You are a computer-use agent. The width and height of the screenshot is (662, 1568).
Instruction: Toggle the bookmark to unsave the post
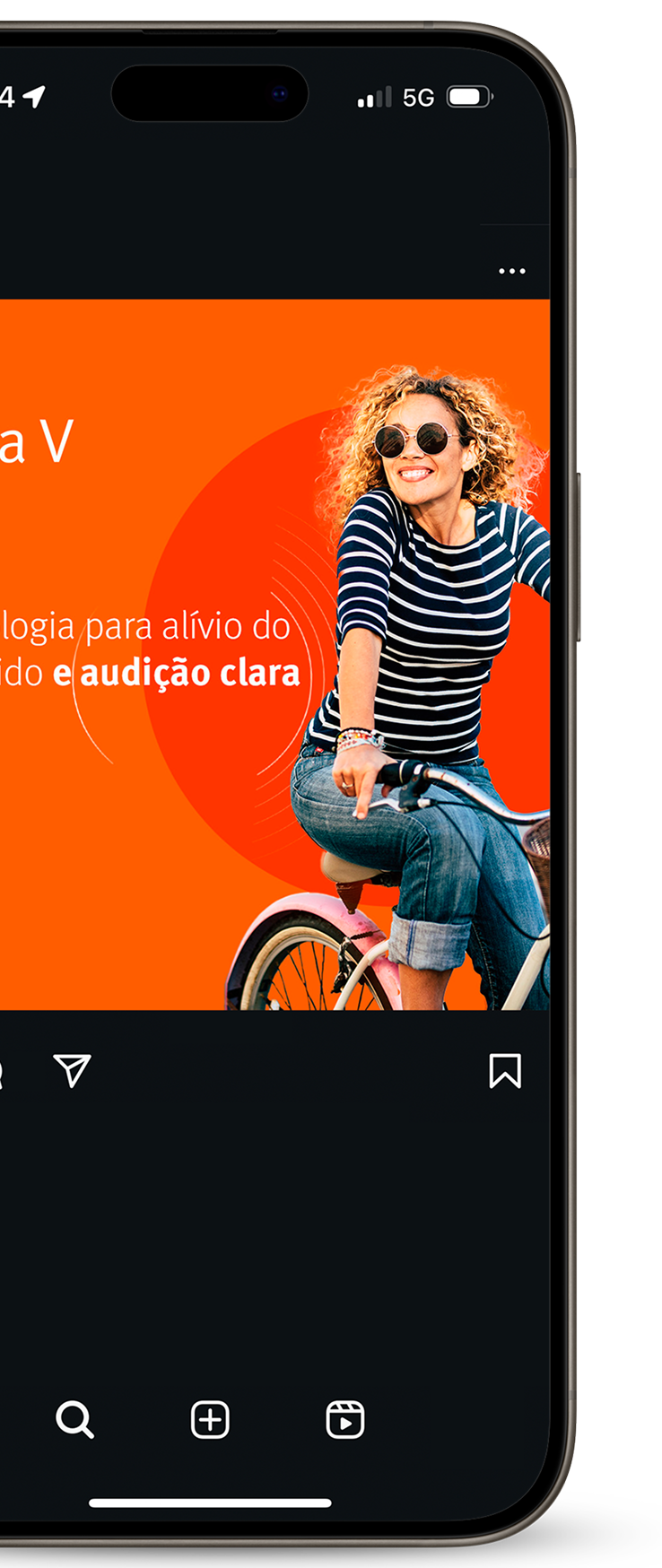505,1070
